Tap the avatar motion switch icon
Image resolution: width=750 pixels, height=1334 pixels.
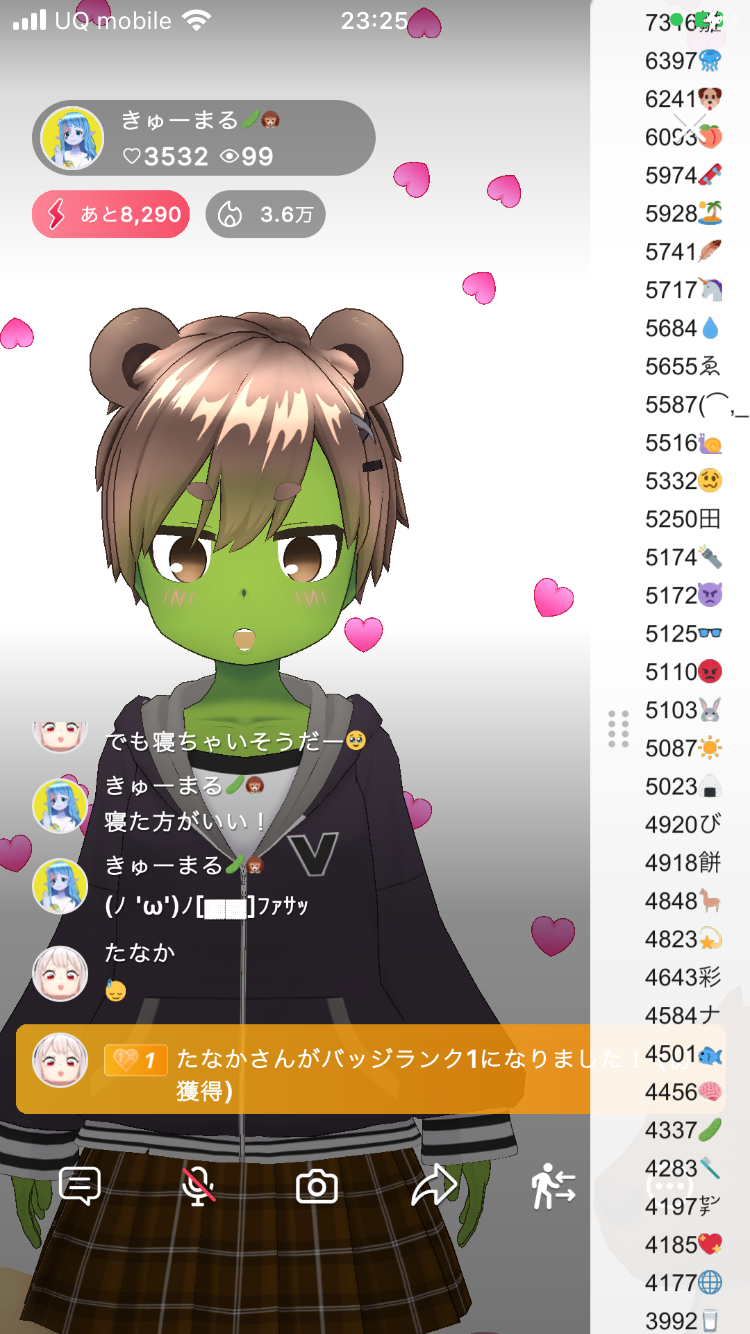pos(553,1186)
